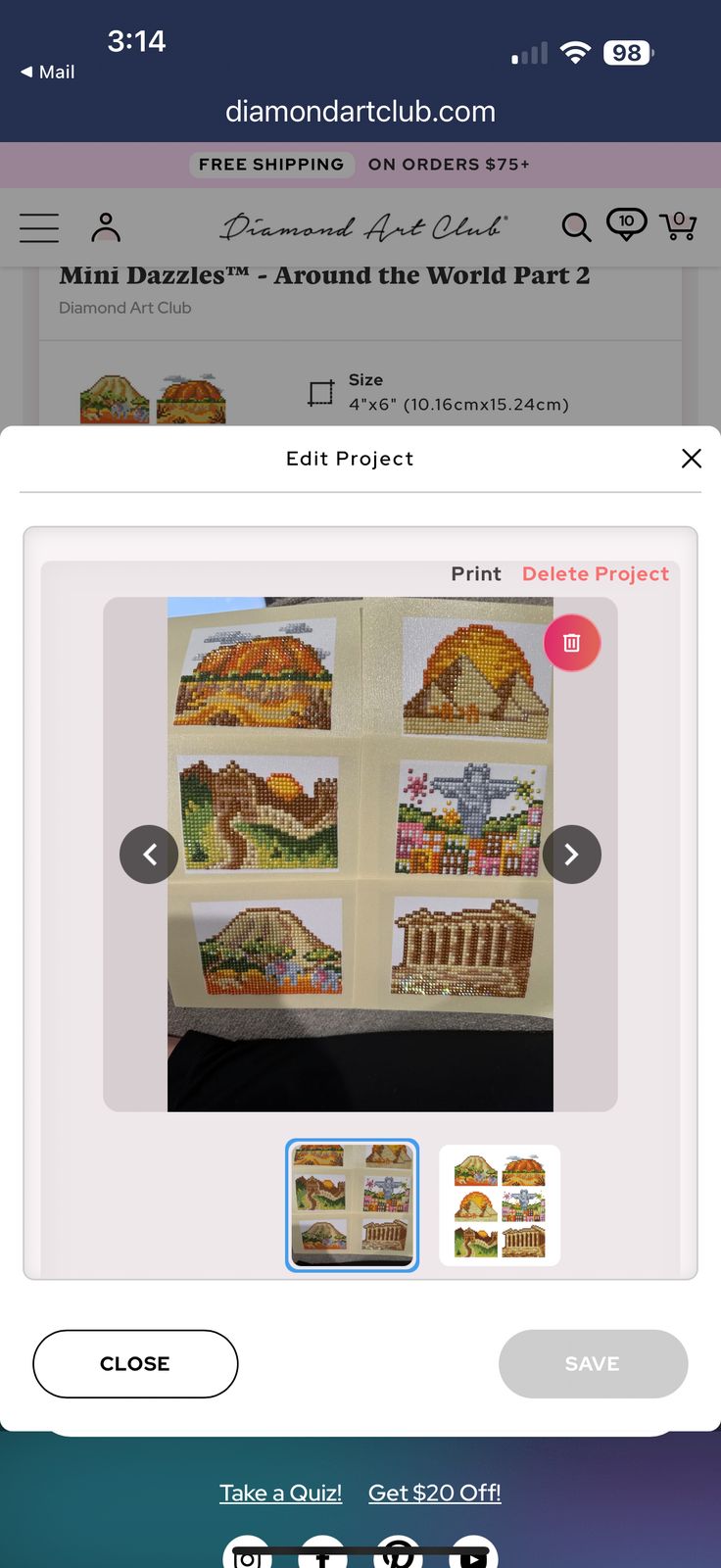The image size is (721, 1568).
Task: Show the previous project photo
Action: click(x=149, y=855)
